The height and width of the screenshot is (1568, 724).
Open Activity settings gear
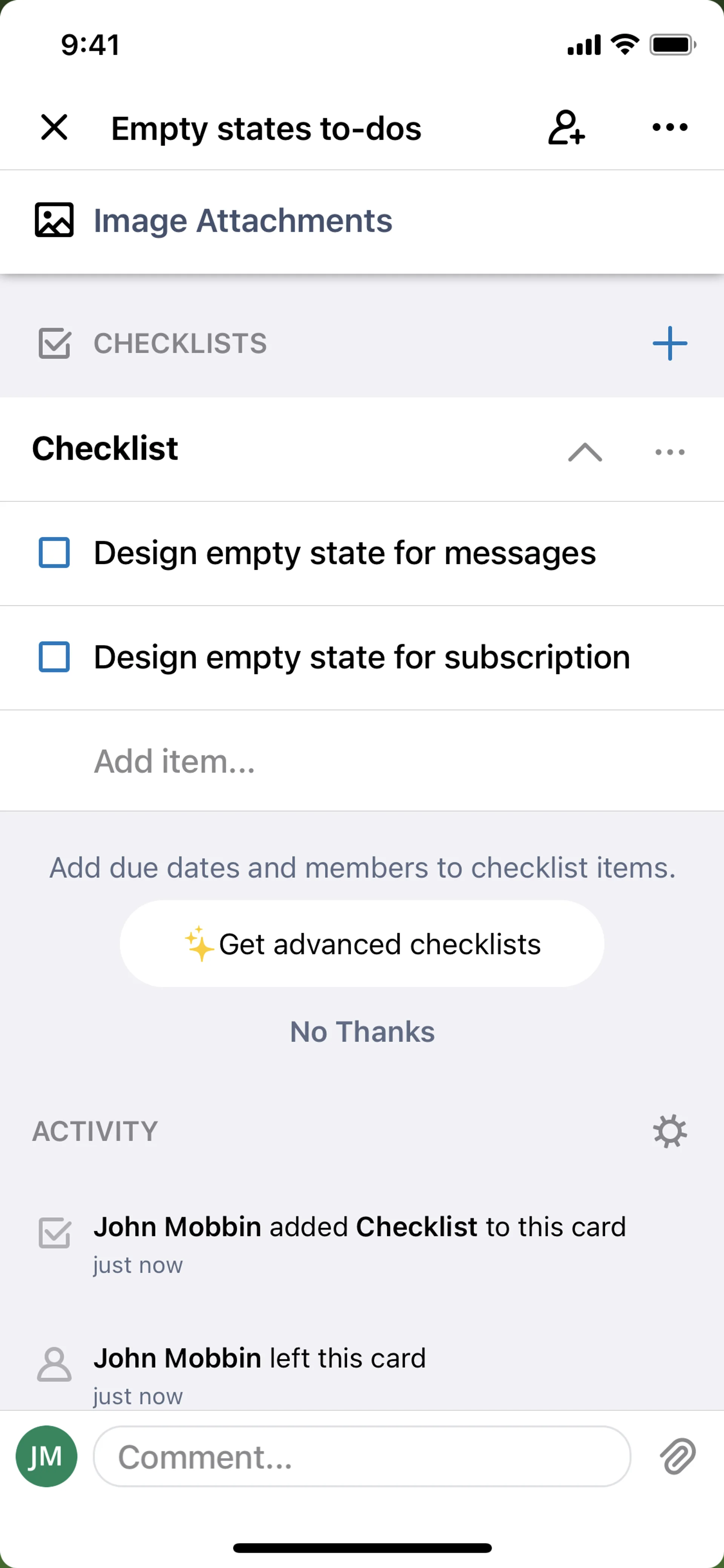click(669, 1131)
